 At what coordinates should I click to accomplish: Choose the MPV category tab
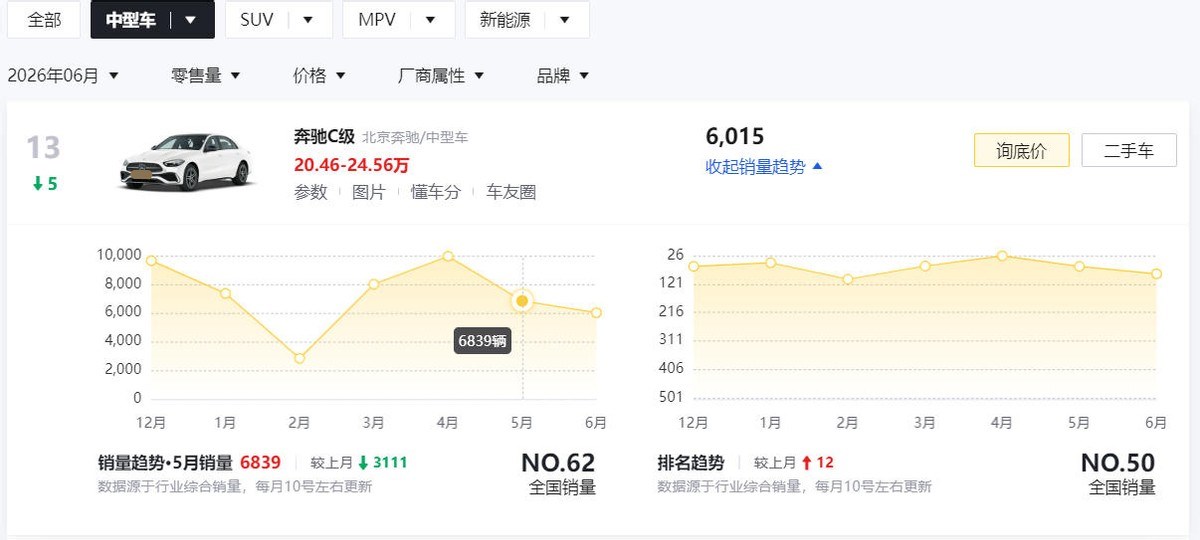[398, 19]
